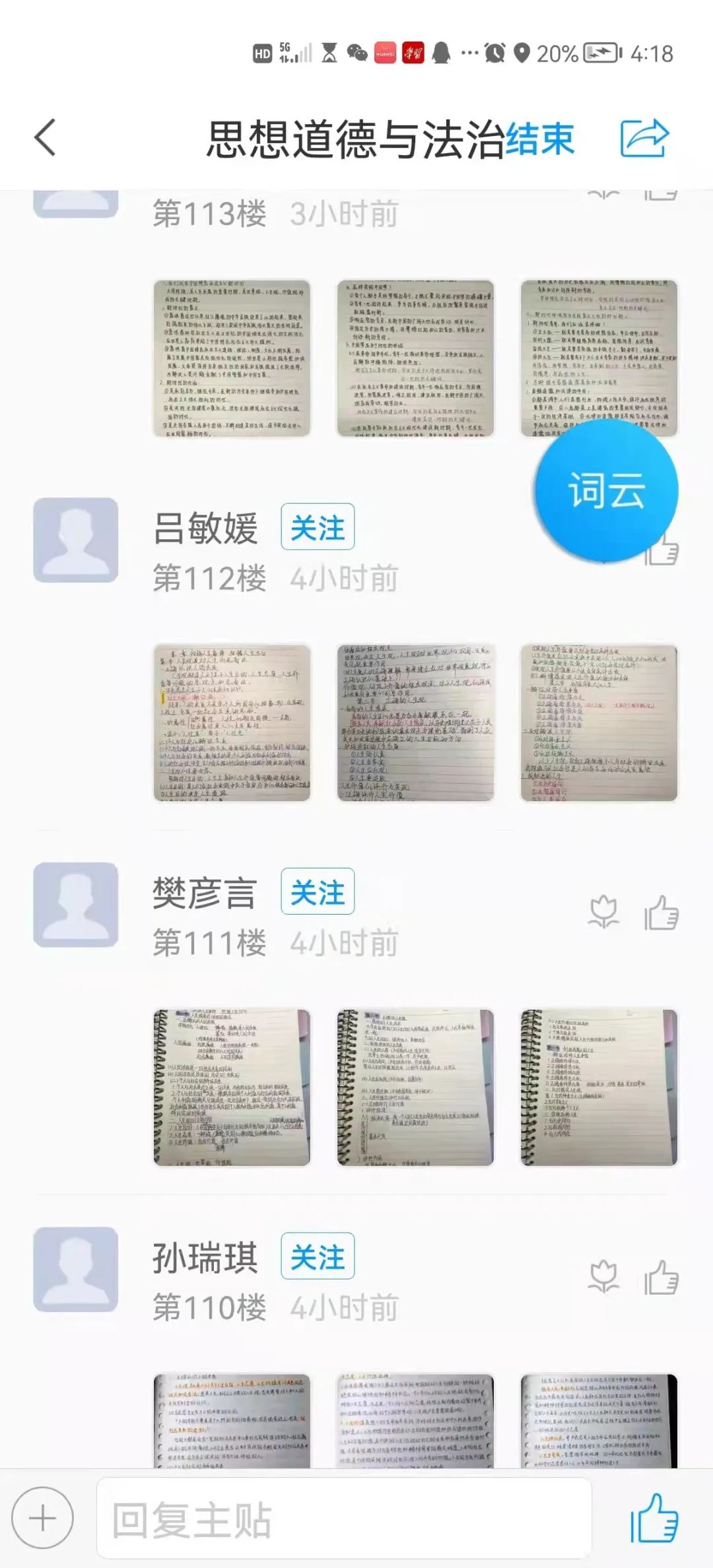Tap the 回复主贴 reply field
This screenshot has height=1568, width=713.
point(343,1519)
